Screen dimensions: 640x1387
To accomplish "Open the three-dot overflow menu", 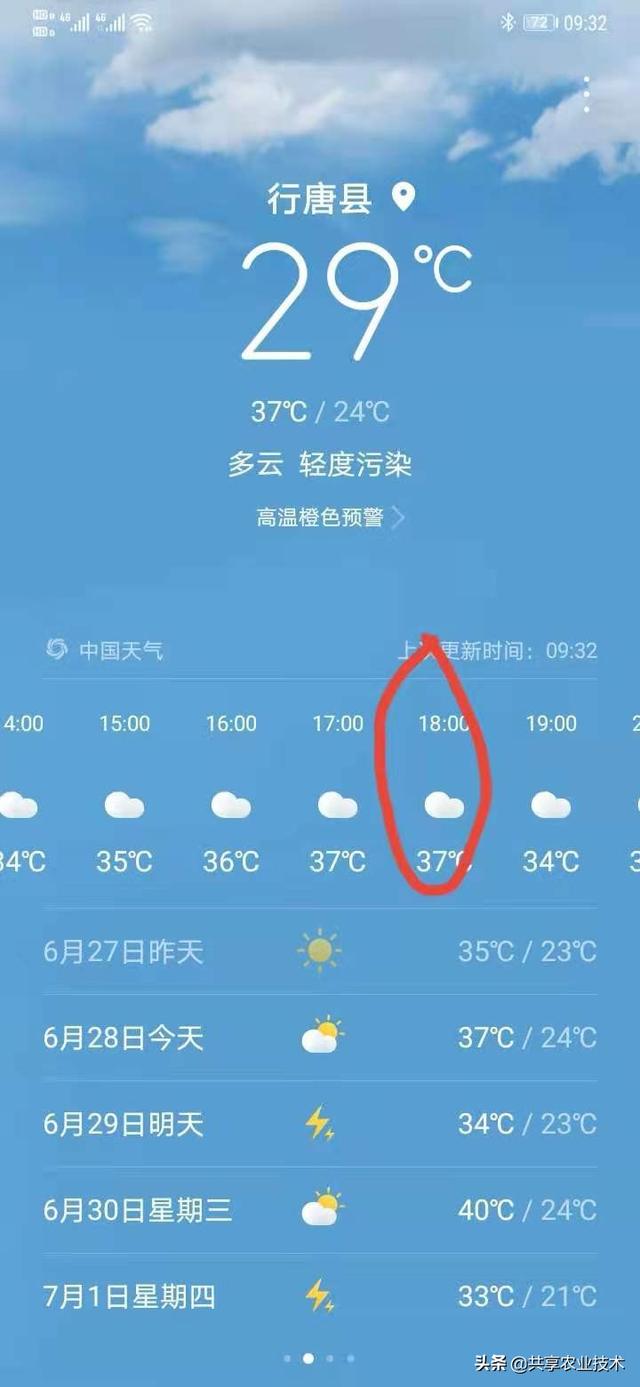I will [587, 94].
